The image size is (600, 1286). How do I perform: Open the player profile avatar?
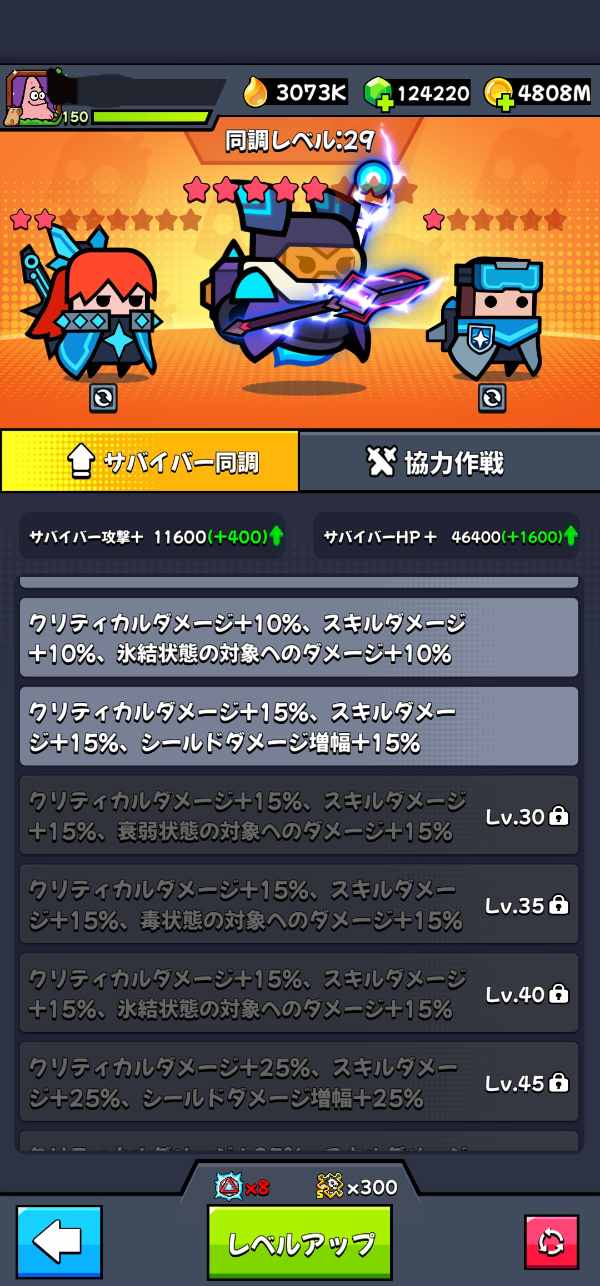click(x=28, y=97)
